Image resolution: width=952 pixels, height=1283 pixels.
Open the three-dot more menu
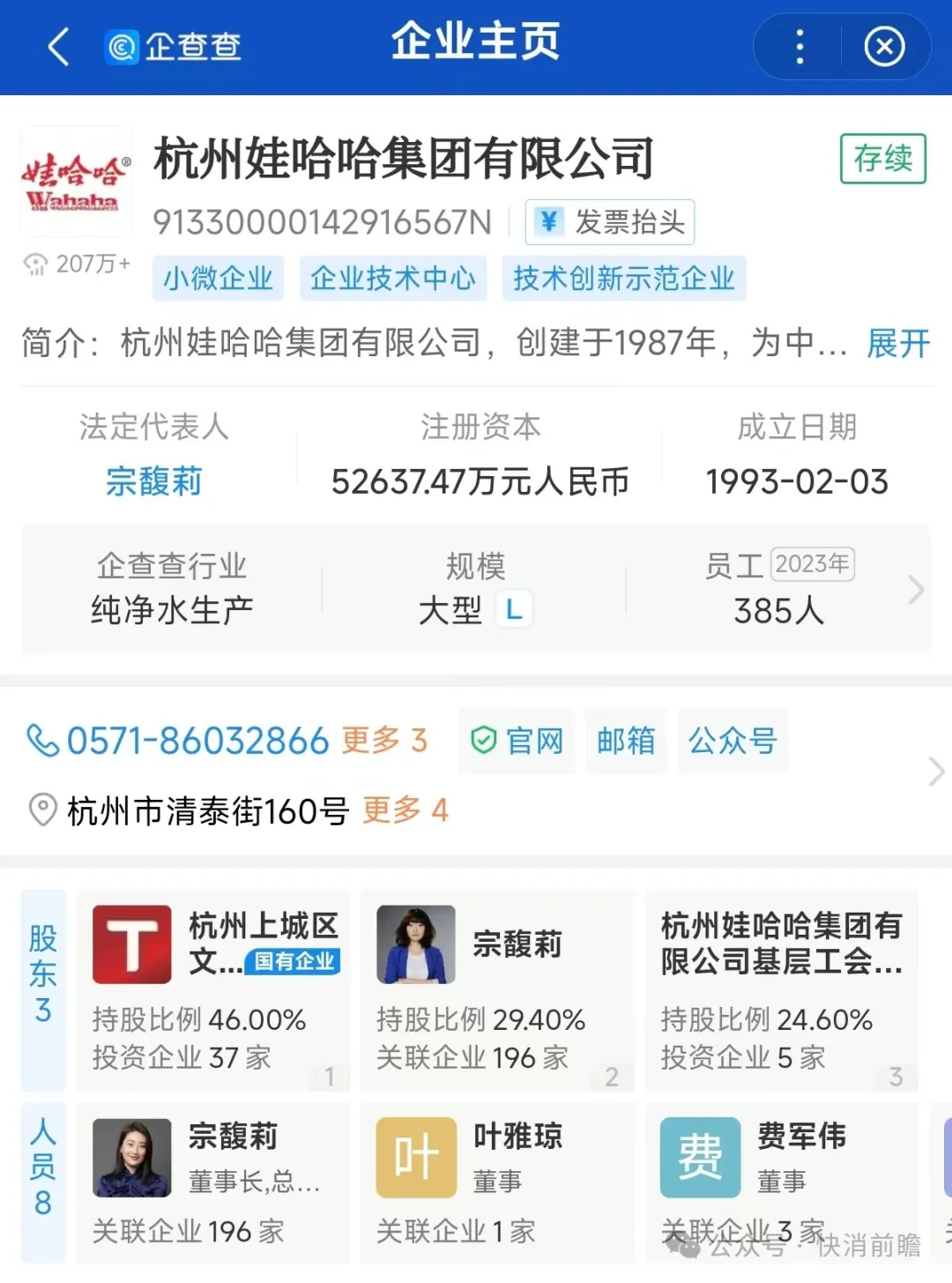click(800, 47)
